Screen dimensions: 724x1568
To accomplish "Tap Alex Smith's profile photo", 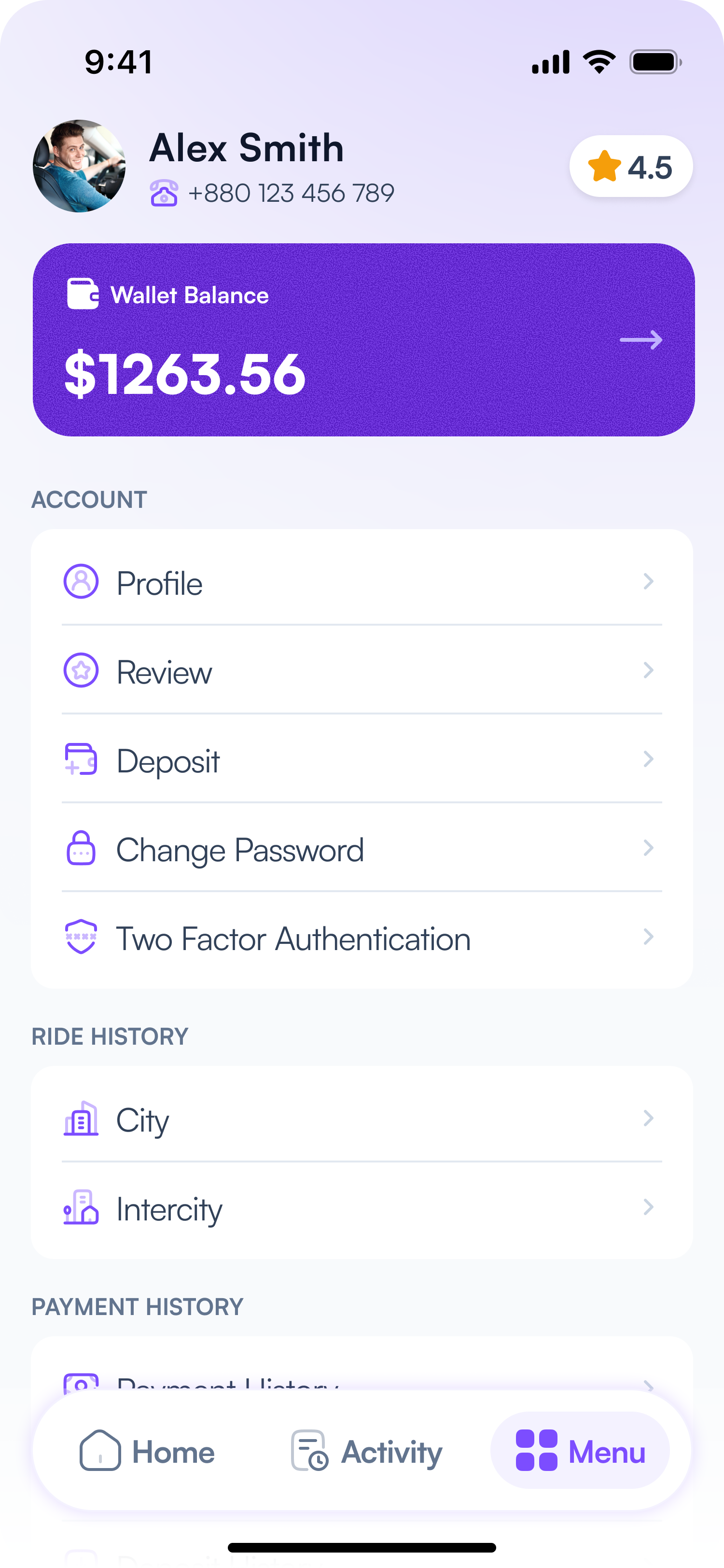I will tap(79, 166).
